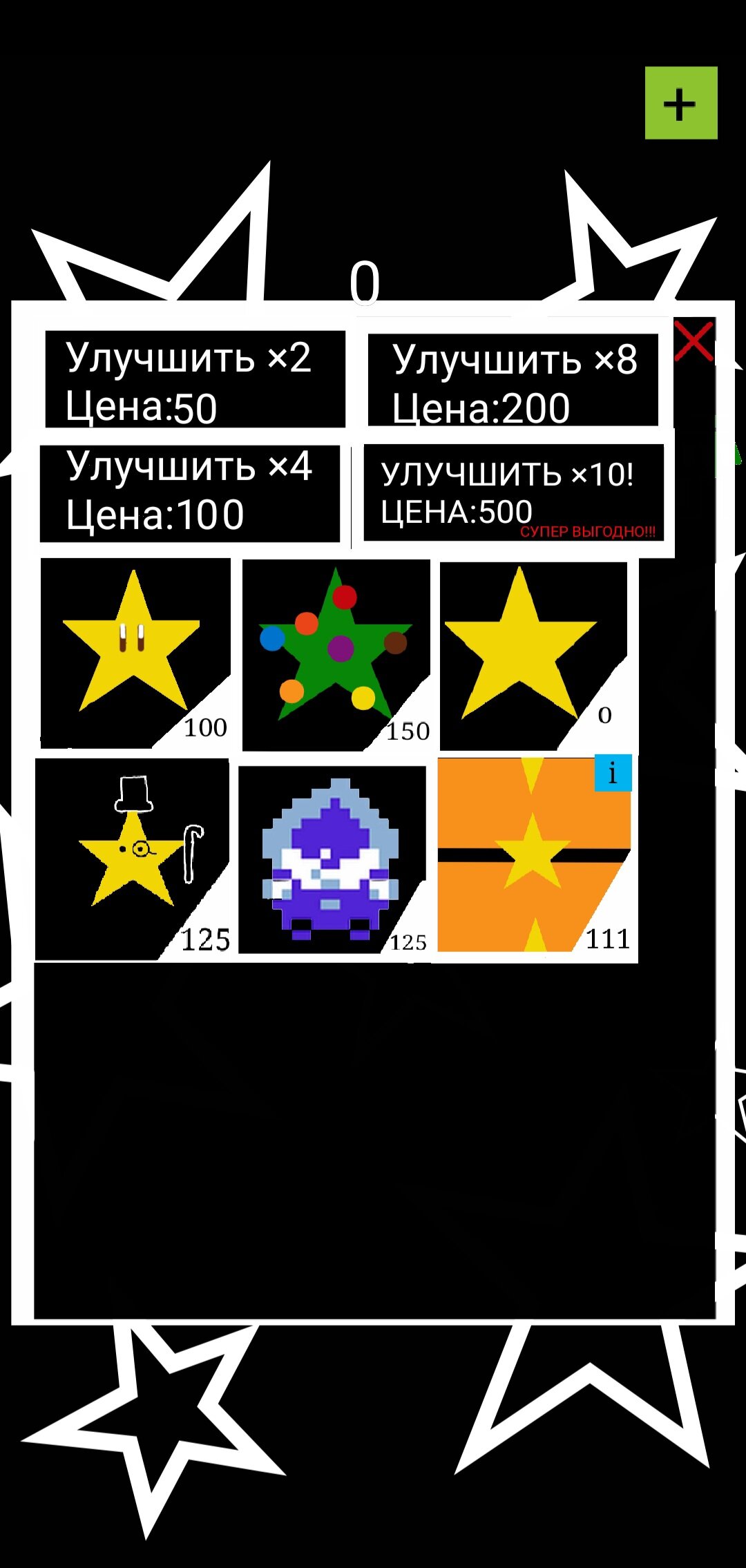746x1568 pixels.
Task: Purchase the УЛУЧШИТЬ ×10 upgrade for 500
Action: click(513, 493)
